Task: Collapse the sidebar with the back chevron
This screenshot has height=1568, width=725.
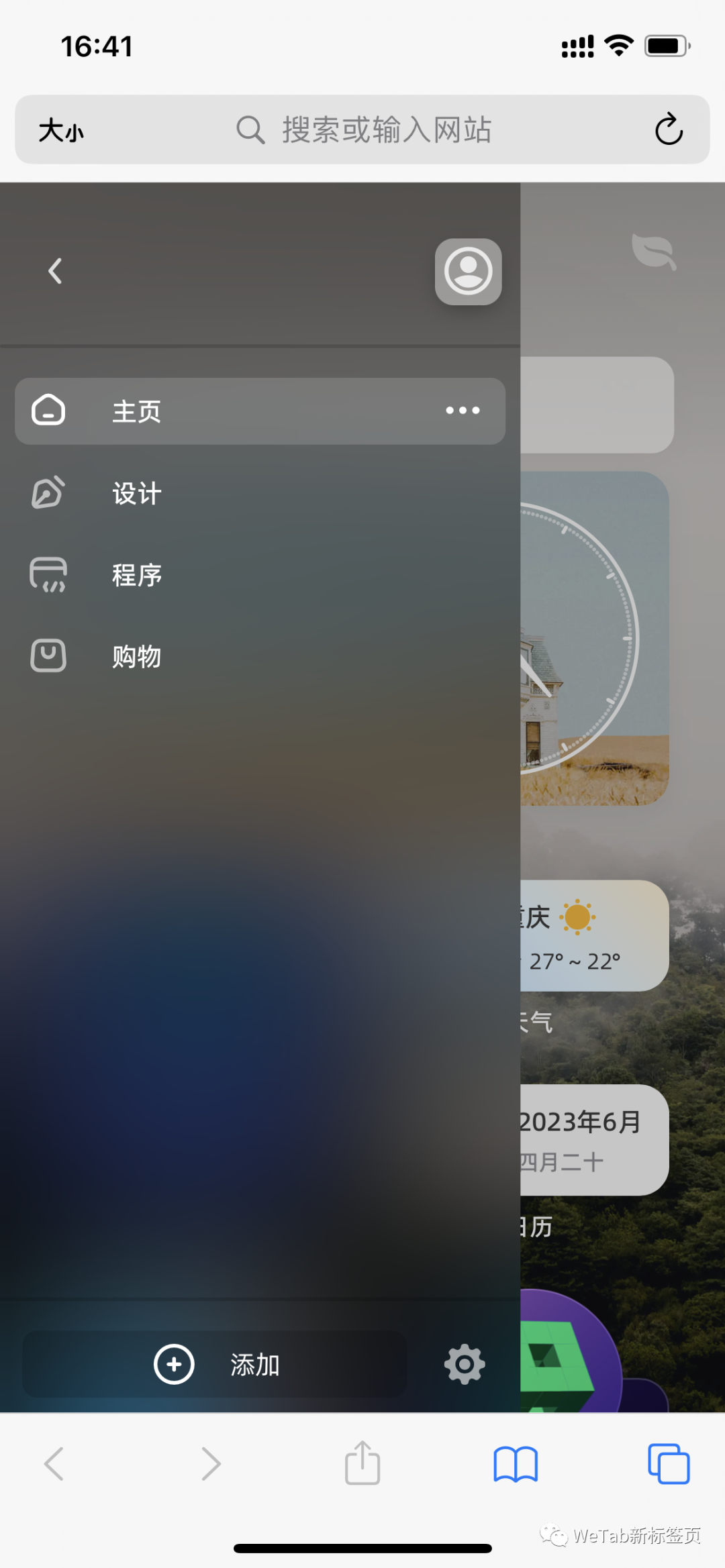Action: tap(55, 270)
